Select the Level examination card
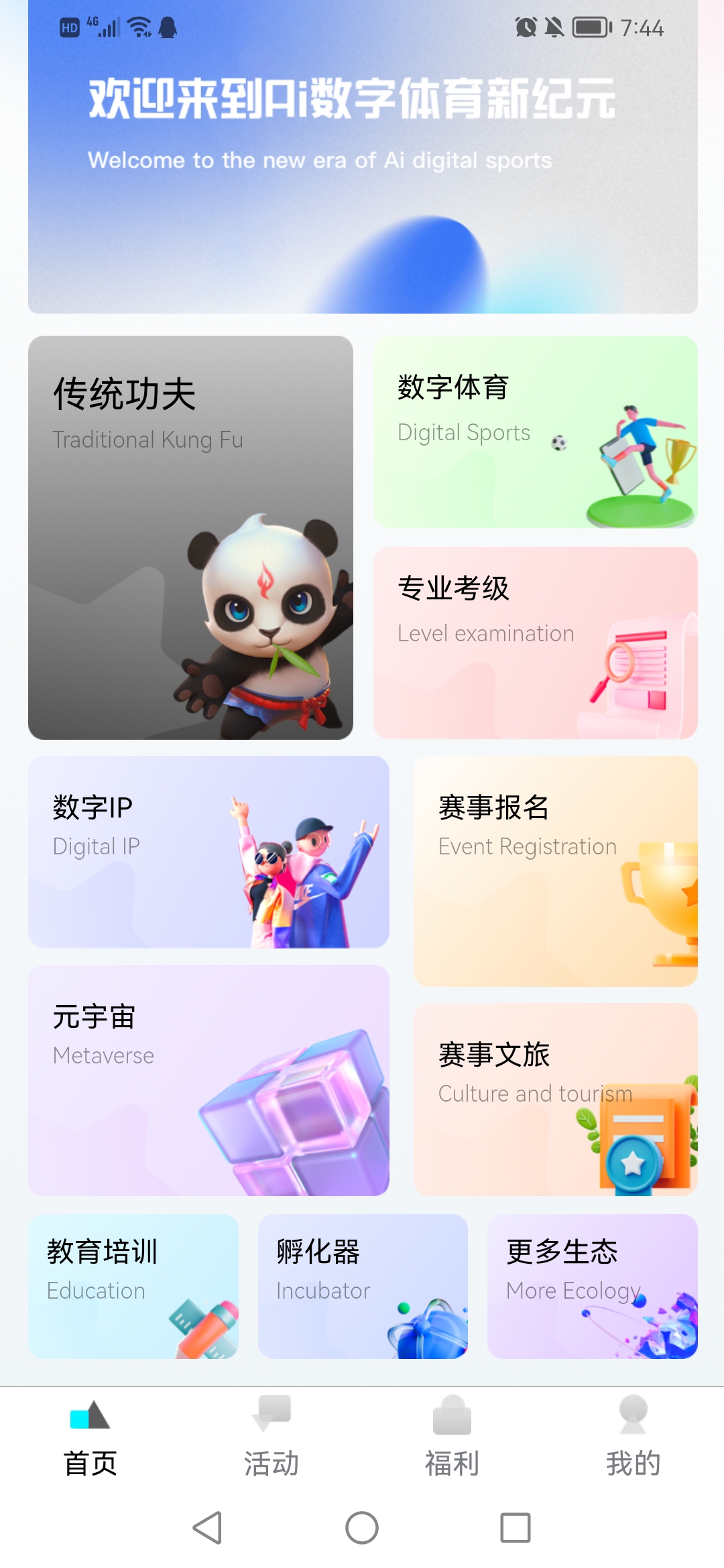 coord(535,643)
